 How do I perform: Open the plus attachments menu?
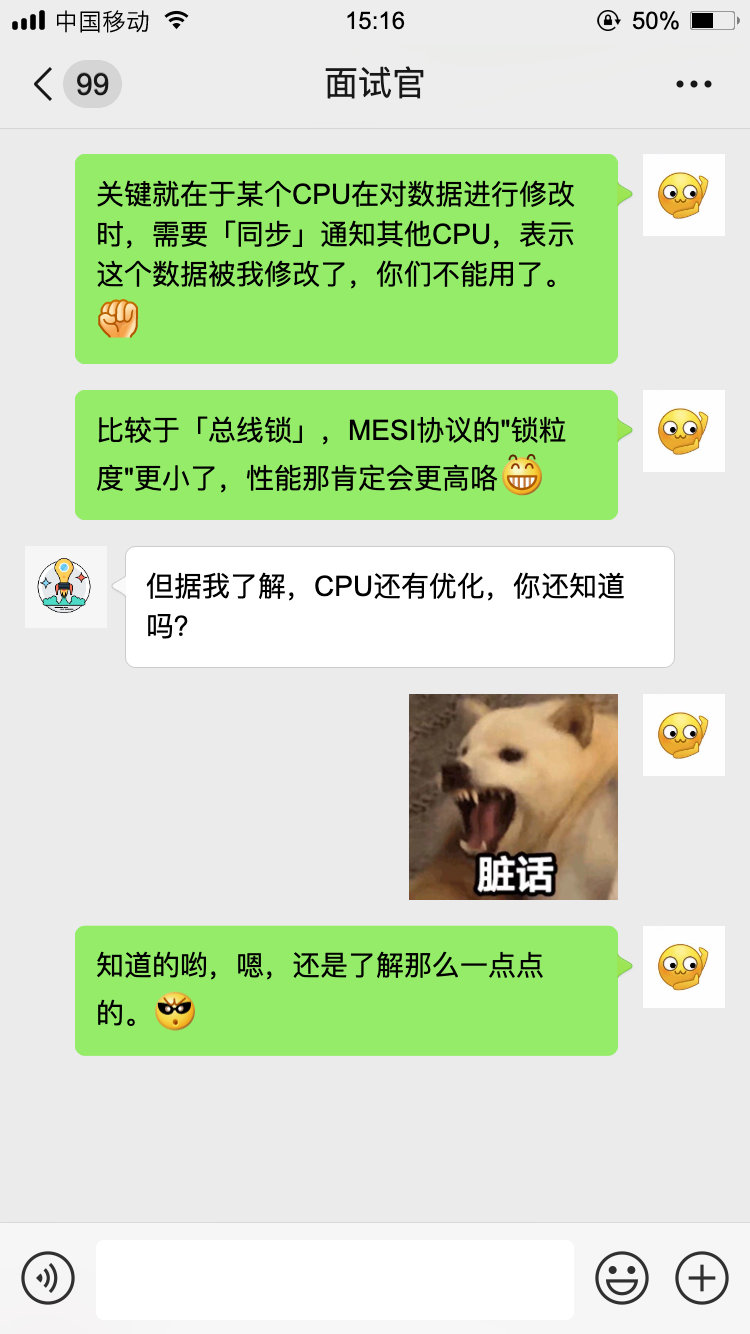(702, 1278)
